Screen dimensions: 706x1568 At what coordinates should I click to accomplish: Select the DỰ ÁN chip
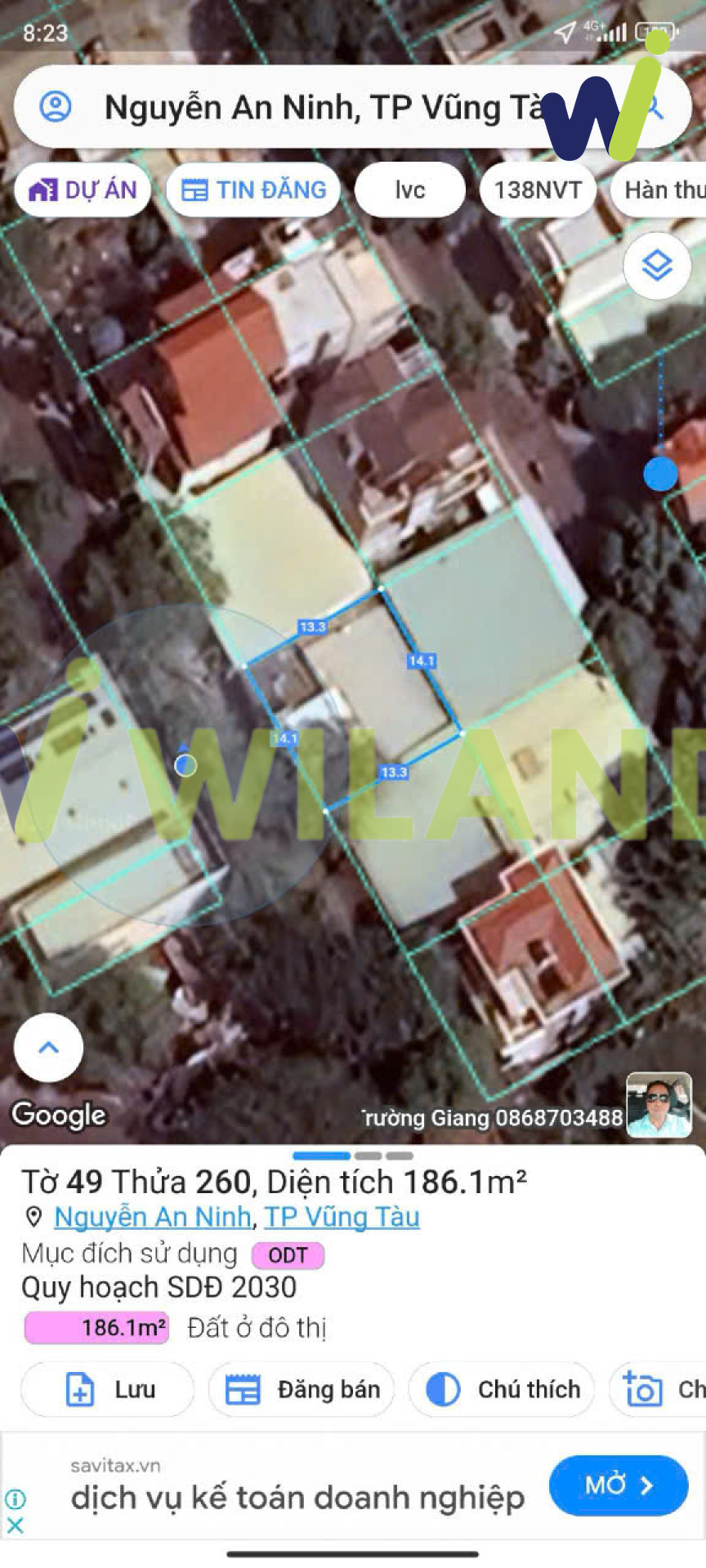coord(83,190)
